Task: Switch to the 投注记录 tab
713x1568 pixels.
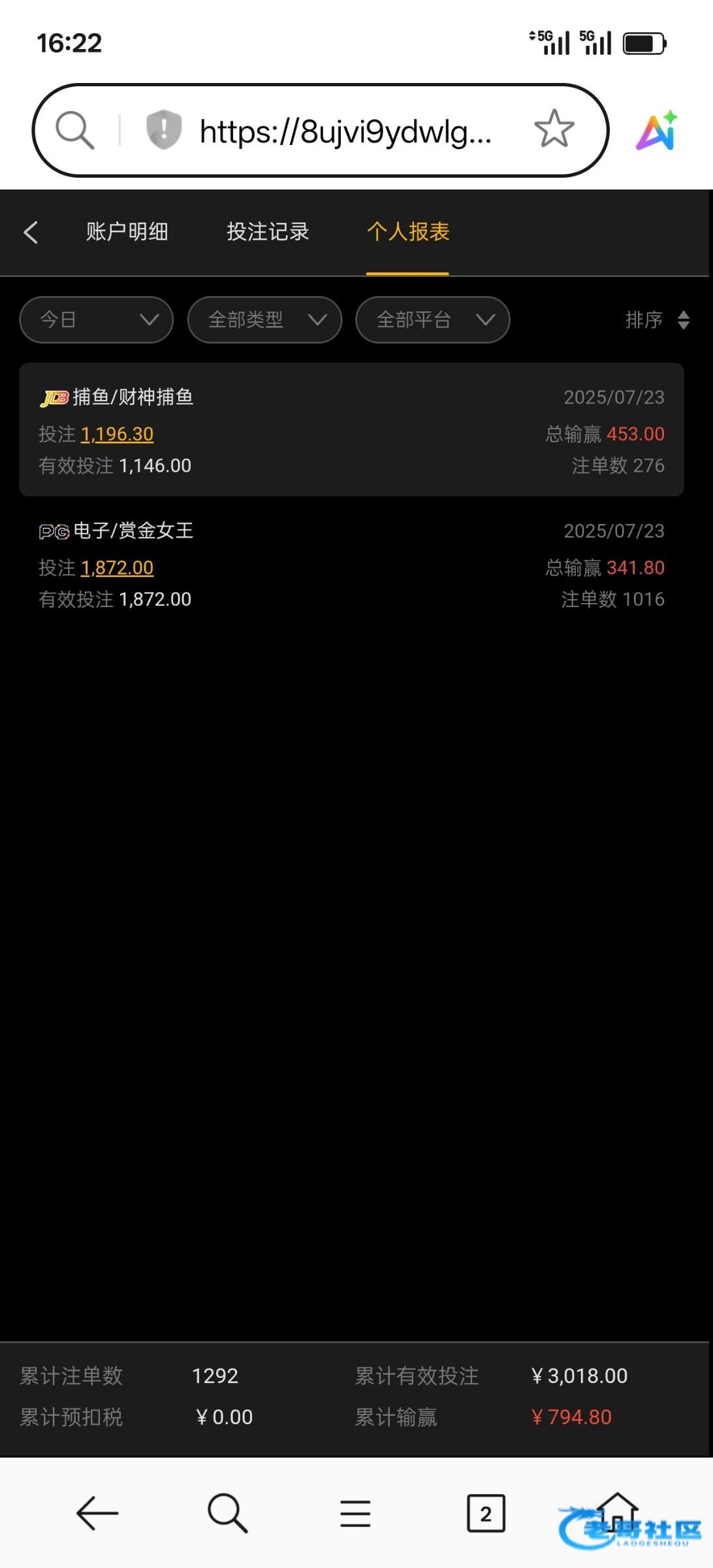Action: 268,231
